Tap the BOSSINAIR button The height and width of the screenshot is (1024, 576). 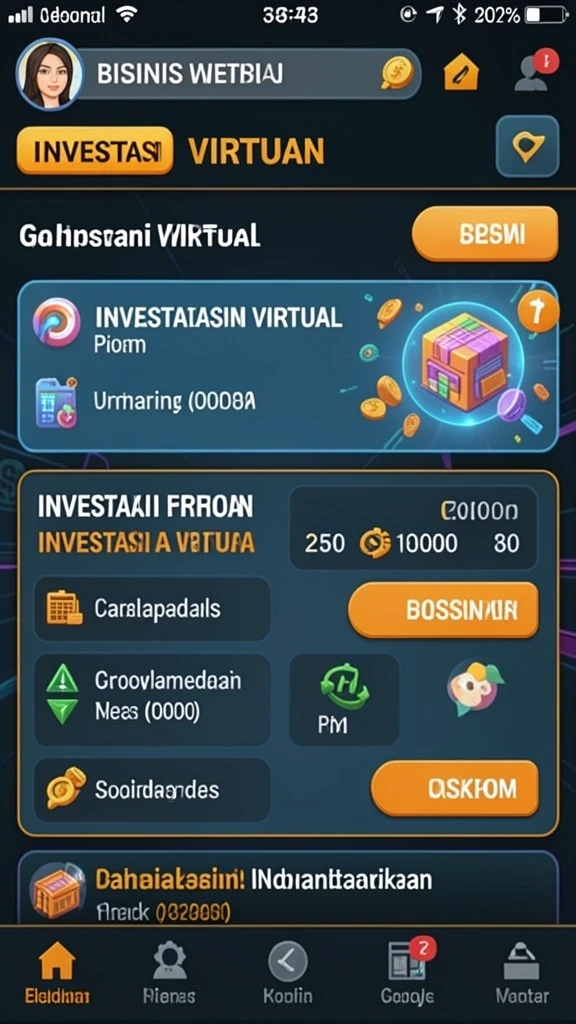click(x=443, y=610)
